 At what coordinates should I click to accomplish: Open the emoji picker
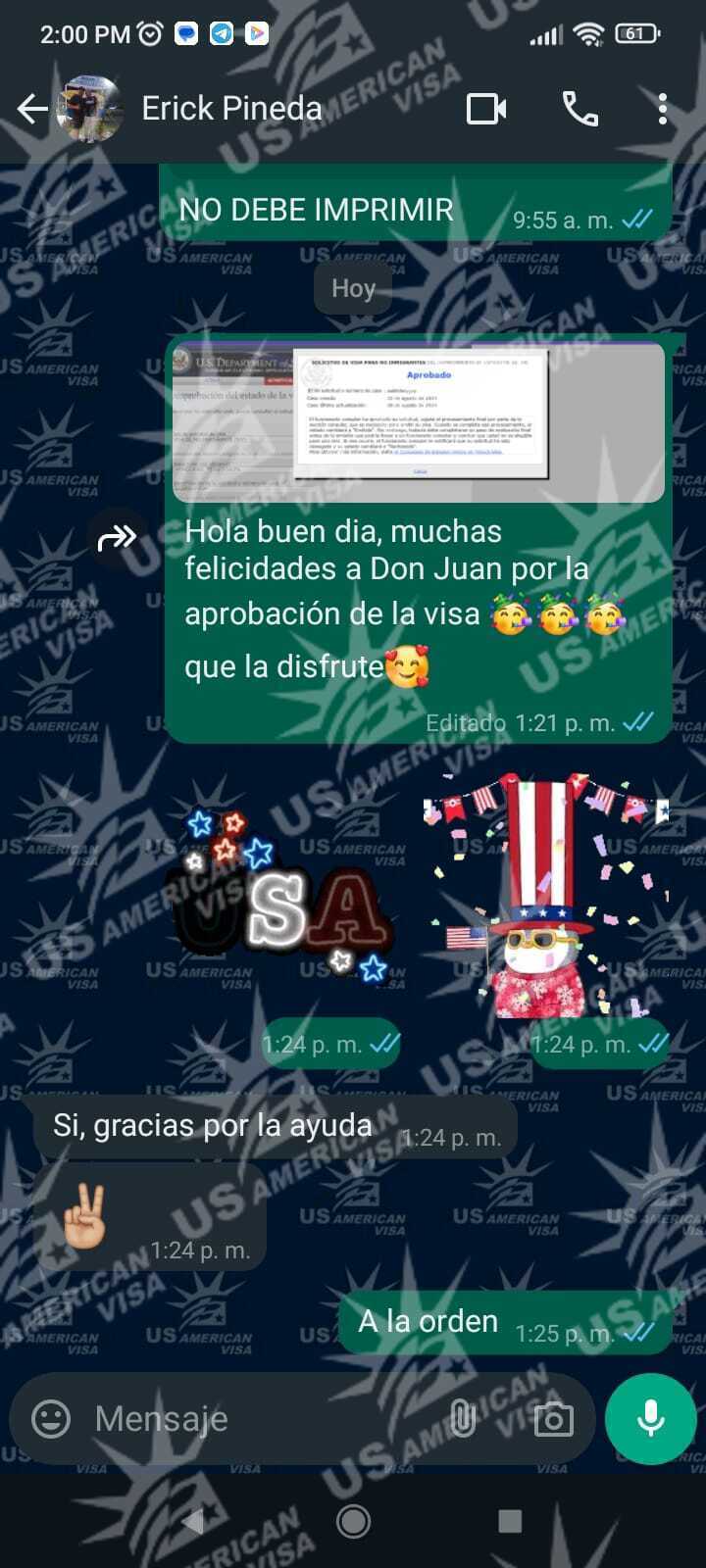click(51, 1418)
